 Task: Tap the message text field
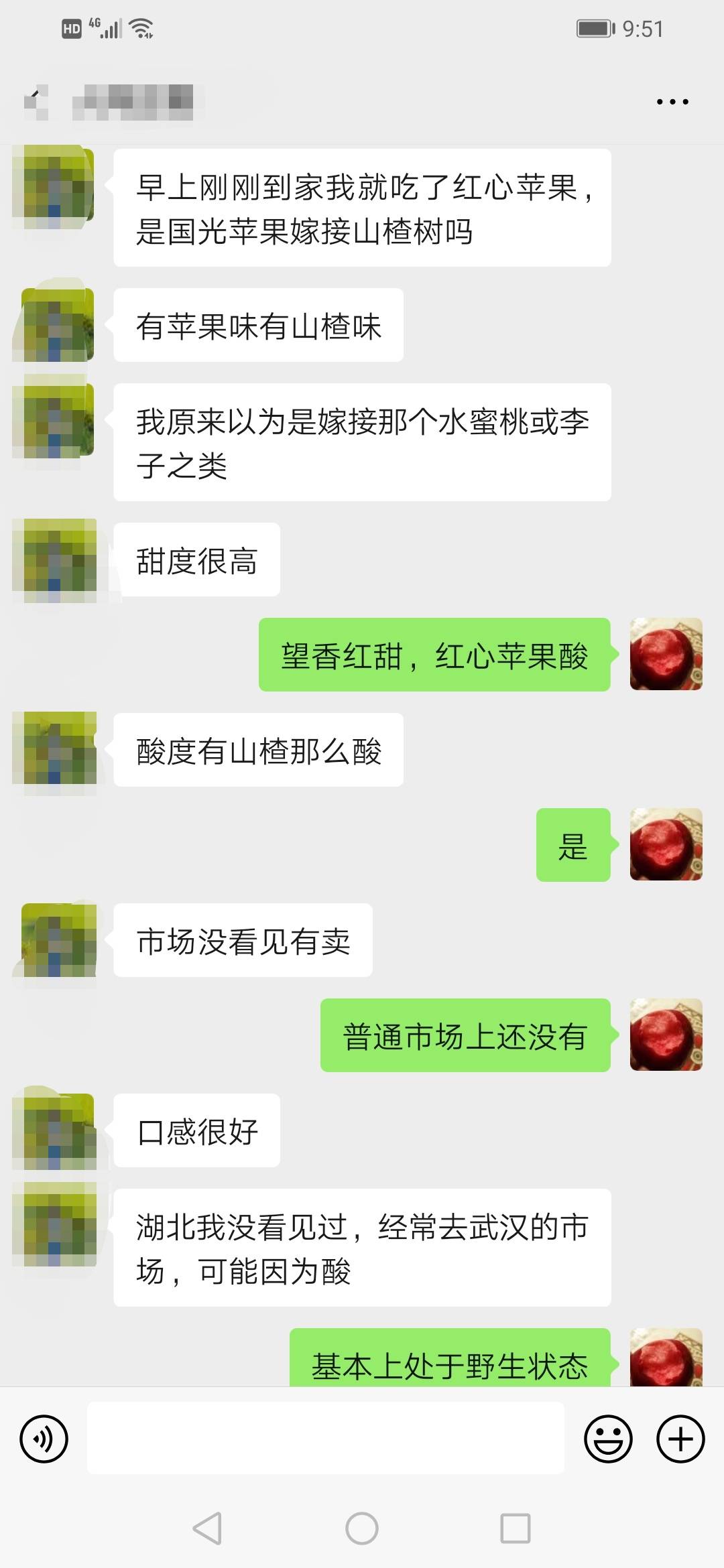click(x=326, y=1438)
